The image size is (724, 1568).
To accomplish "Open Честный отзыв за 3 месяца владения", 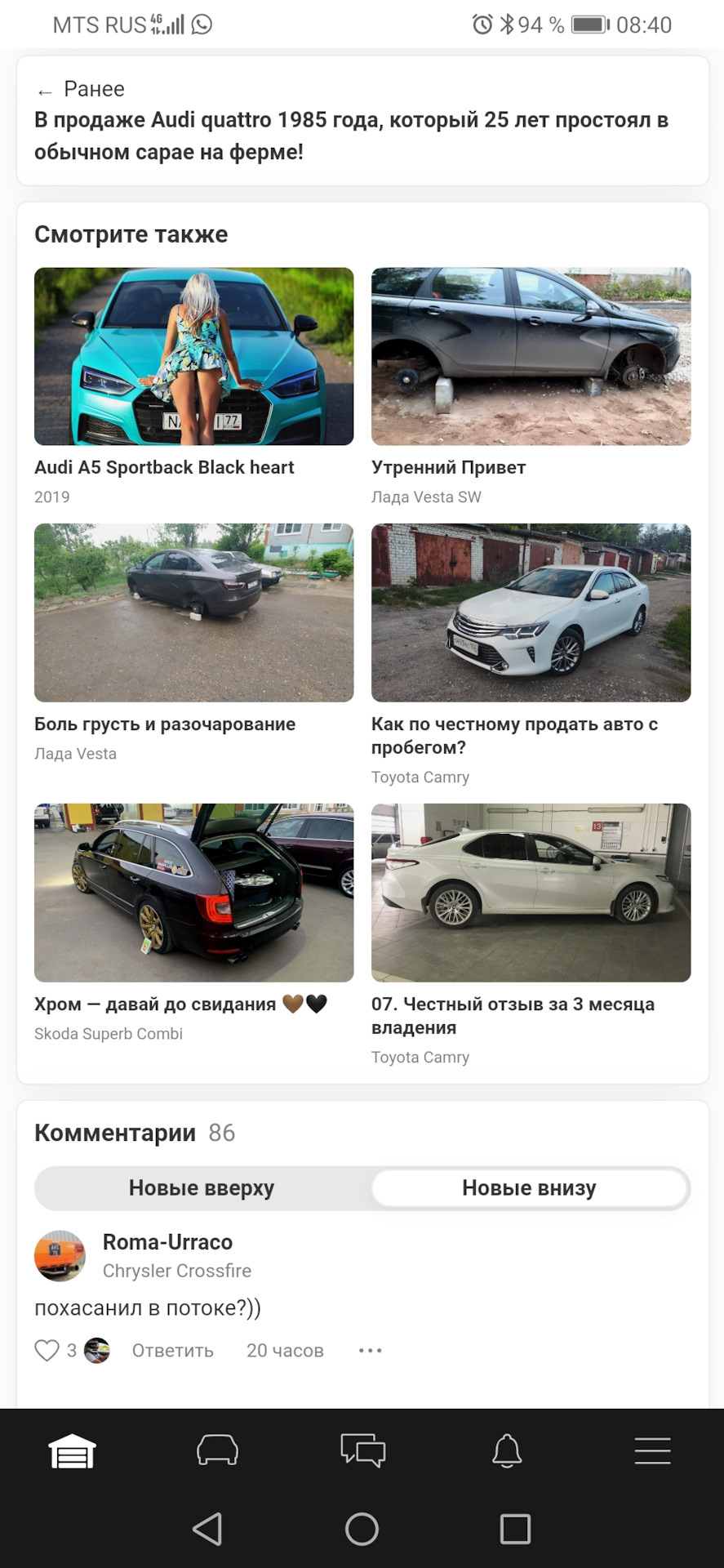I will 531,893.
